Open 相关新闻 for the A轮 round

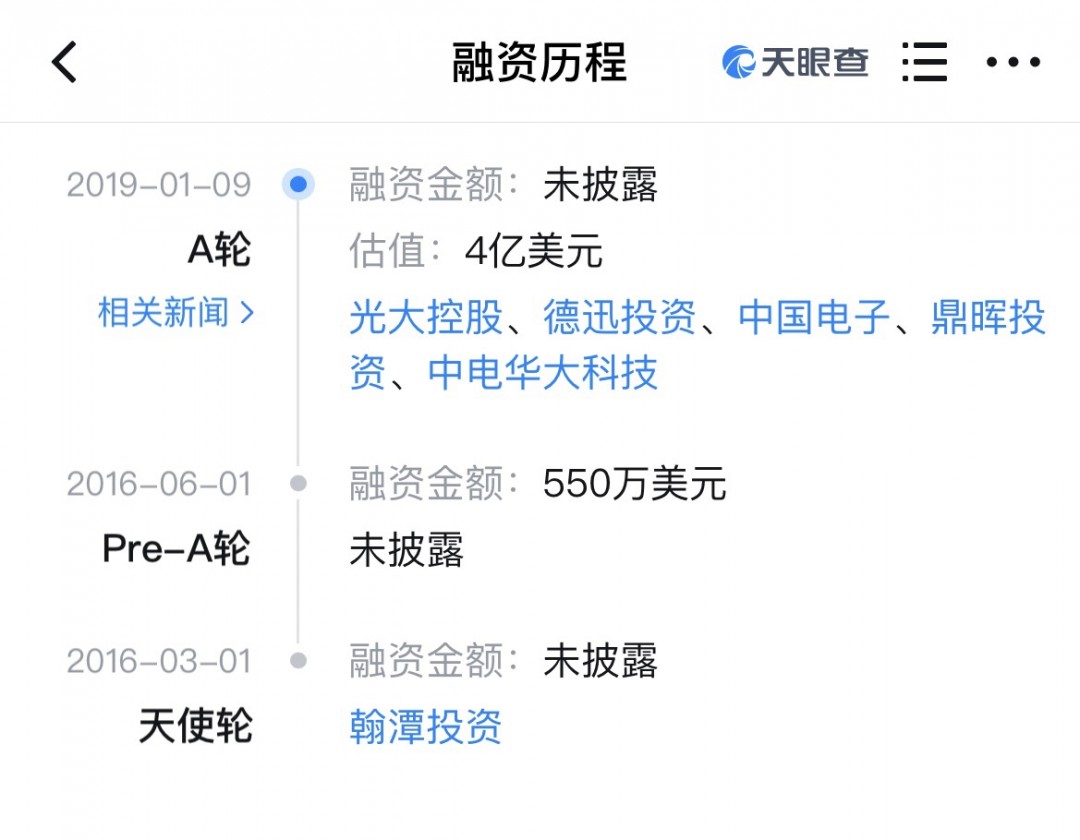(x=176, y=313)
